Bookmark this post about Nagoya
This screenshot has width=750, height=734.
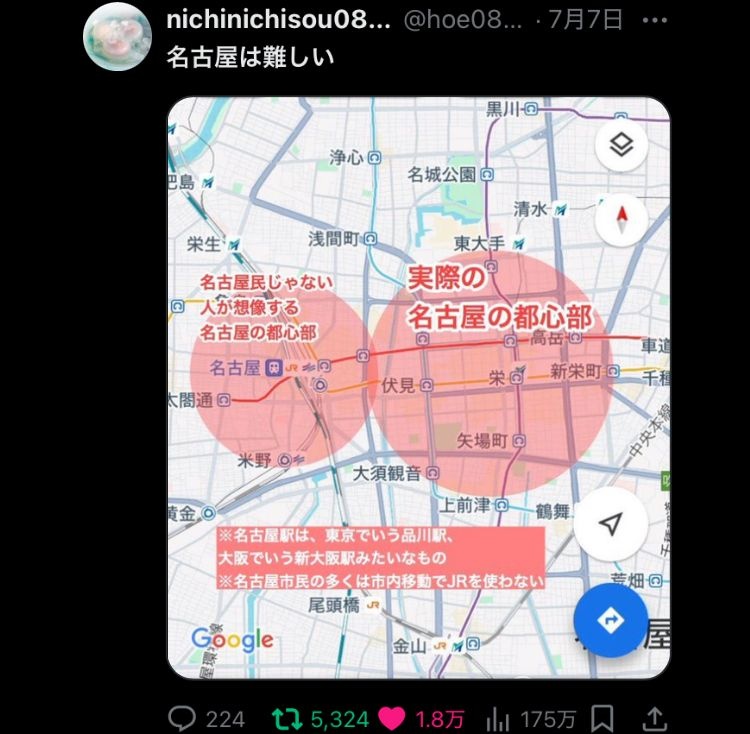601,718
